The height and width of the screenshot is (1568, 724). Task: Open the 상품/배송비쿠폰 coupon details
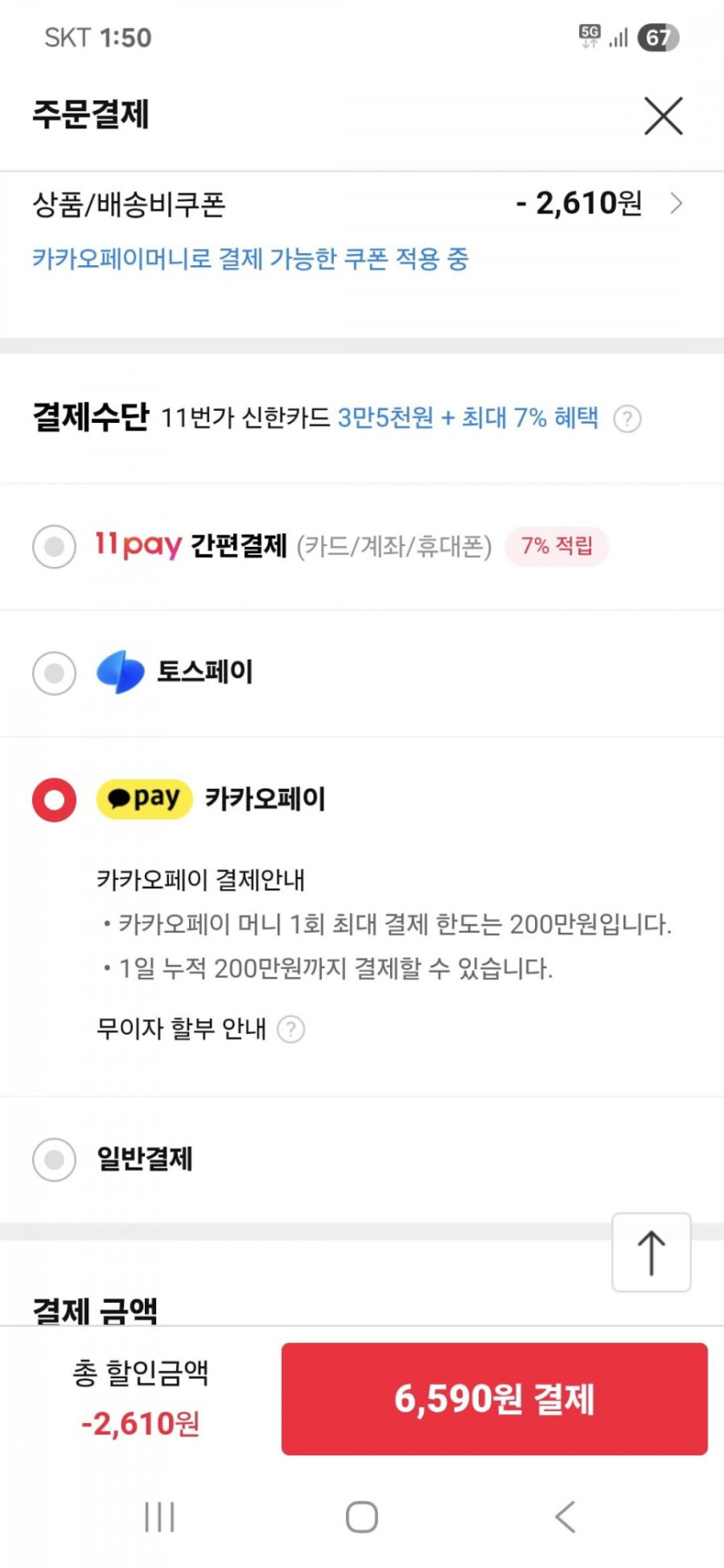click(x=362, y=204)
